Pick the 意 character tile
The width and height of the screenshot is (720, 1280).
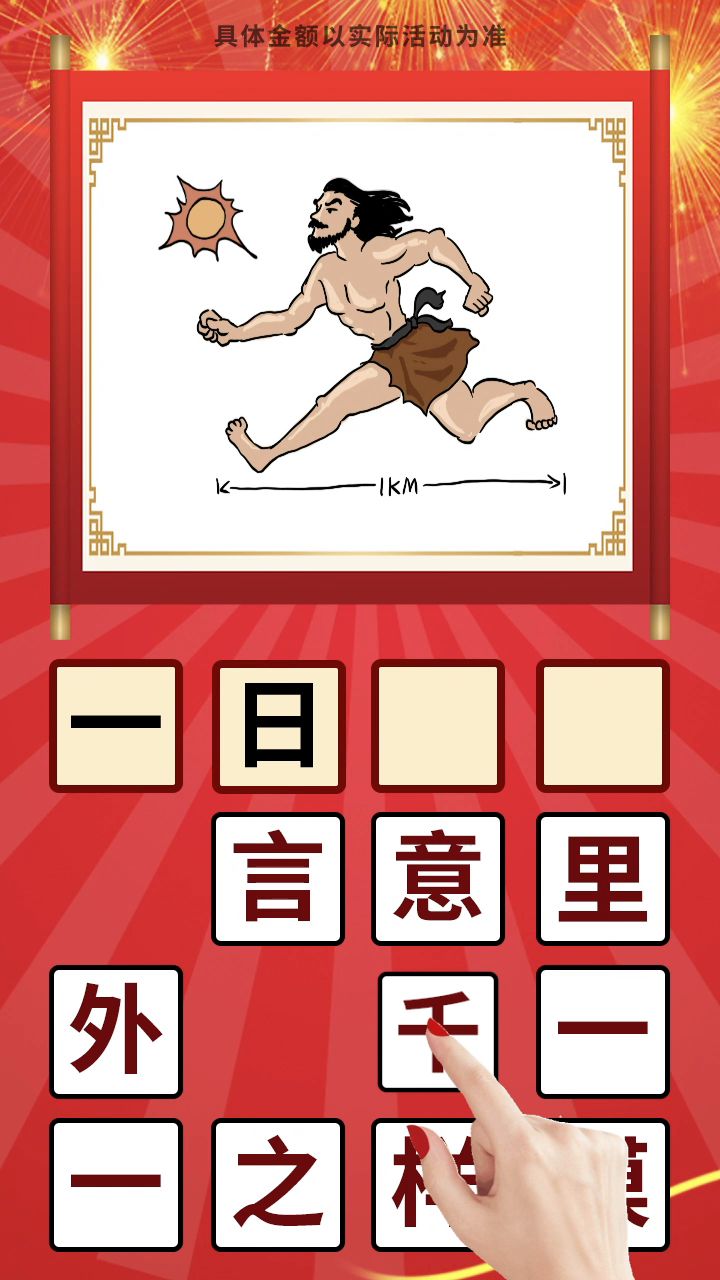click(x=438, y=878)
